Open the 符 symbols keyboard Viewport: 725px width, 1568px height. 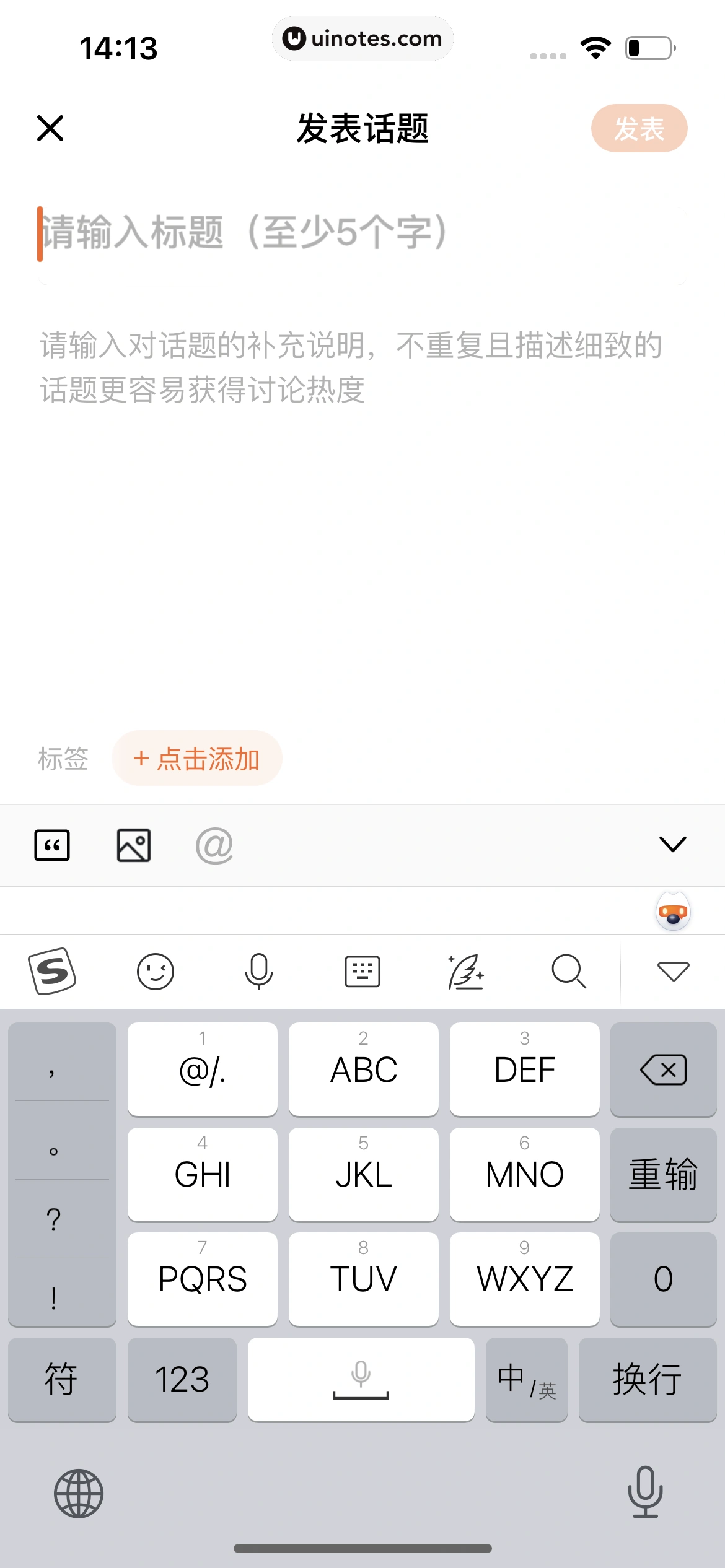click(61, 1379)
